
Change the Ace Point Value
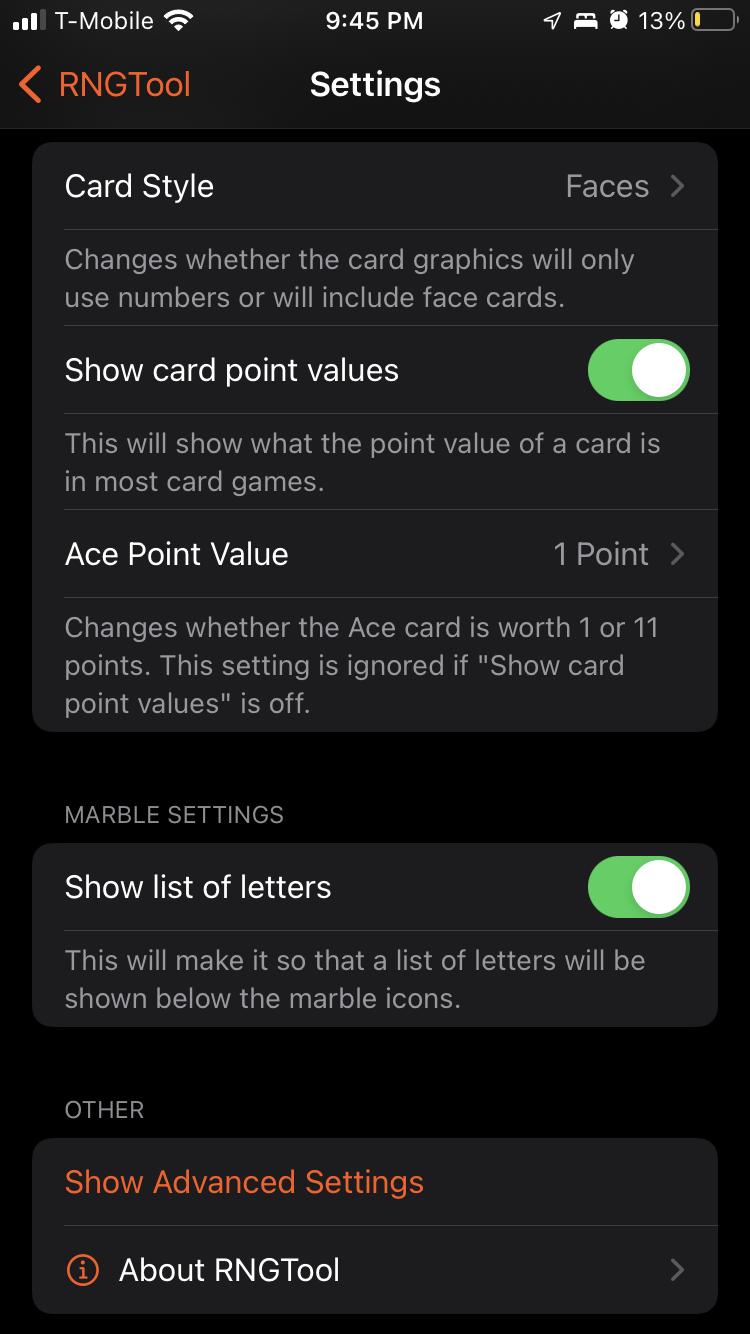[375, 554]
